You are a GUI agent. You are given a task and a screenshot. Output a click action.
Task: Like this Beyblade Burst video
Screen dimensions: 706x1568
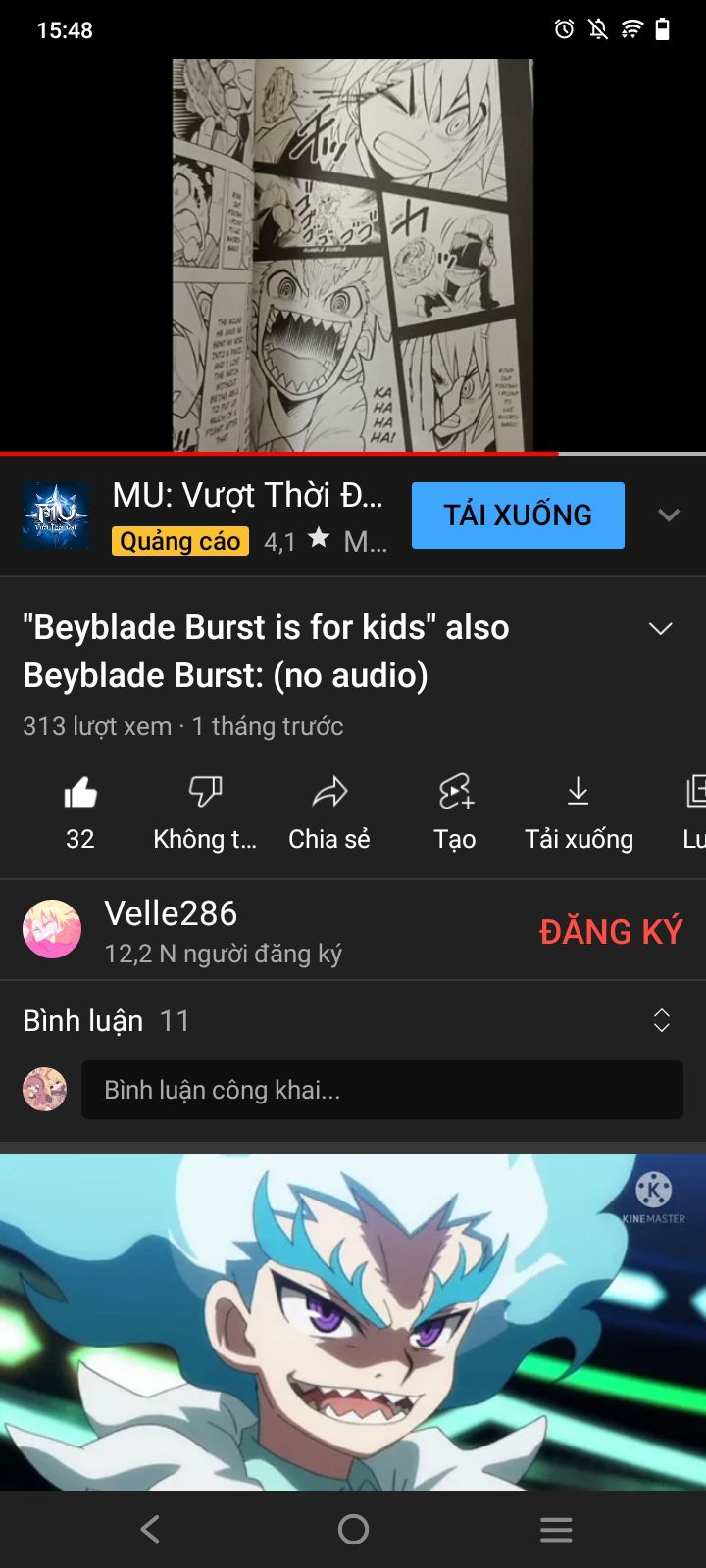coord(80,809)
